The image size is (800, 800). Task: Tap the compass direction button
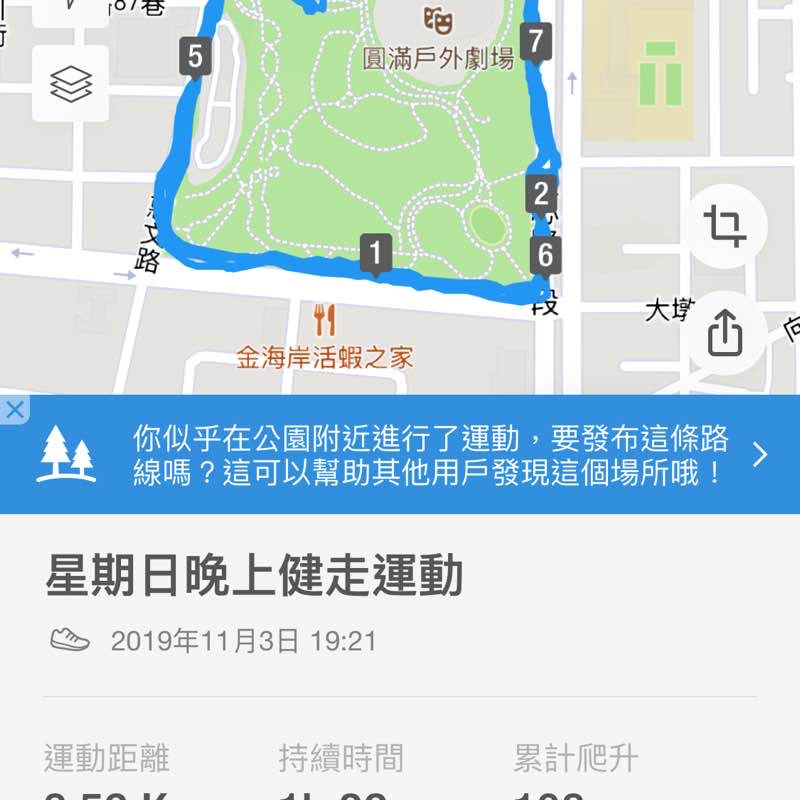coord(71,10)
